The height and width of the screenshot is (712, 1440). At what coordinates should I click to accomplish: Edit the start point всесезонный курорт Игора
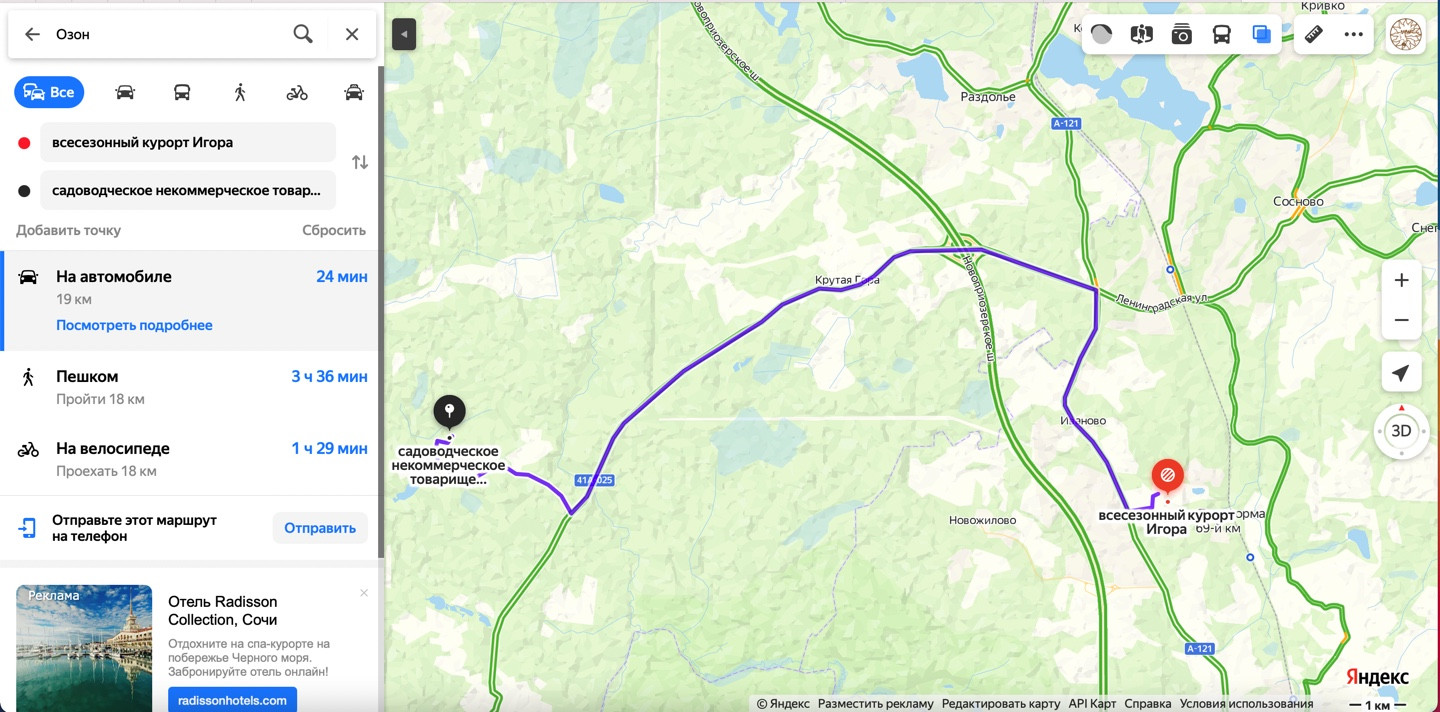[x=188, y=142]
